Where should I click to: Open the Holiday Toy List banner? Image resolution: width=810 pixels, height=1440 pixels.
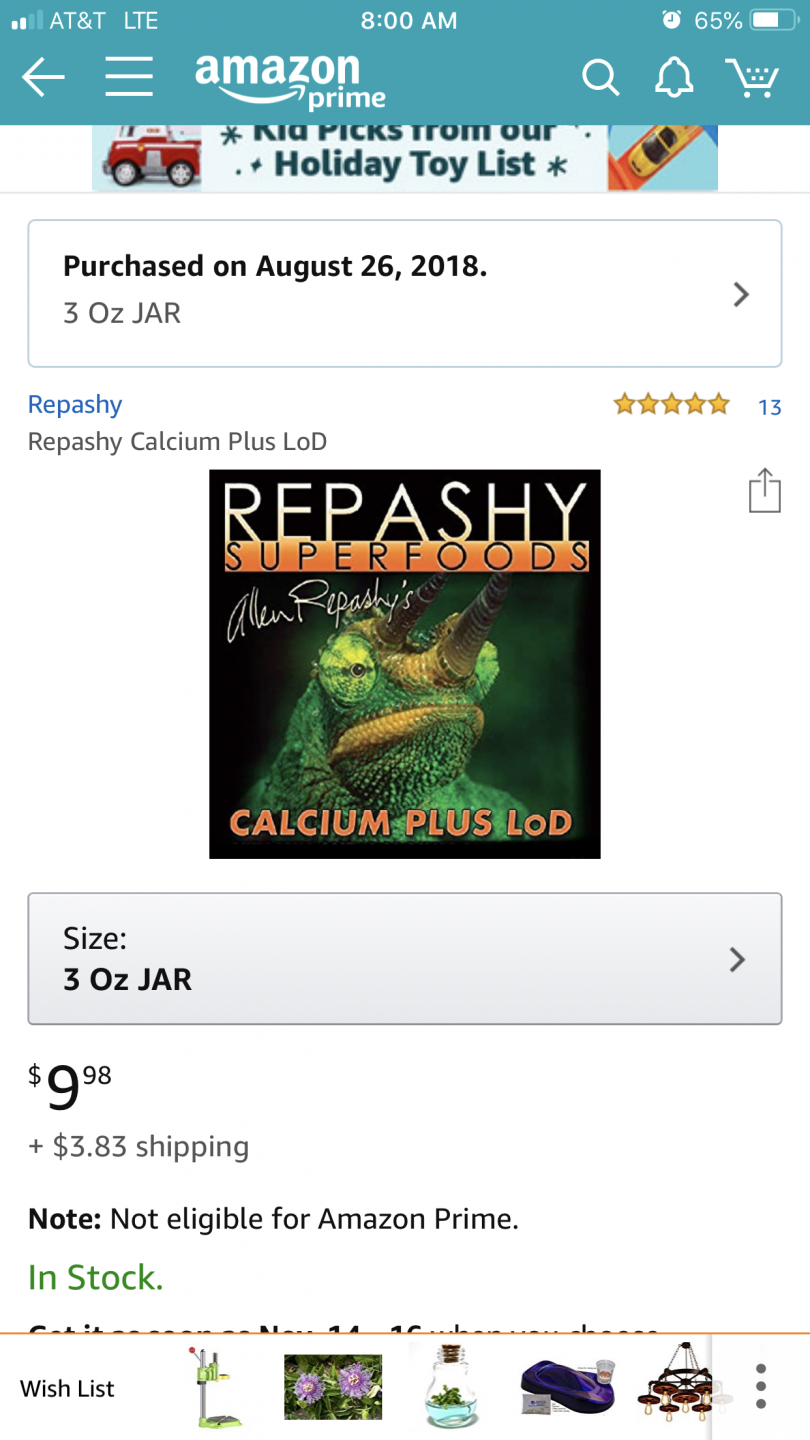[x=404, y=158]
